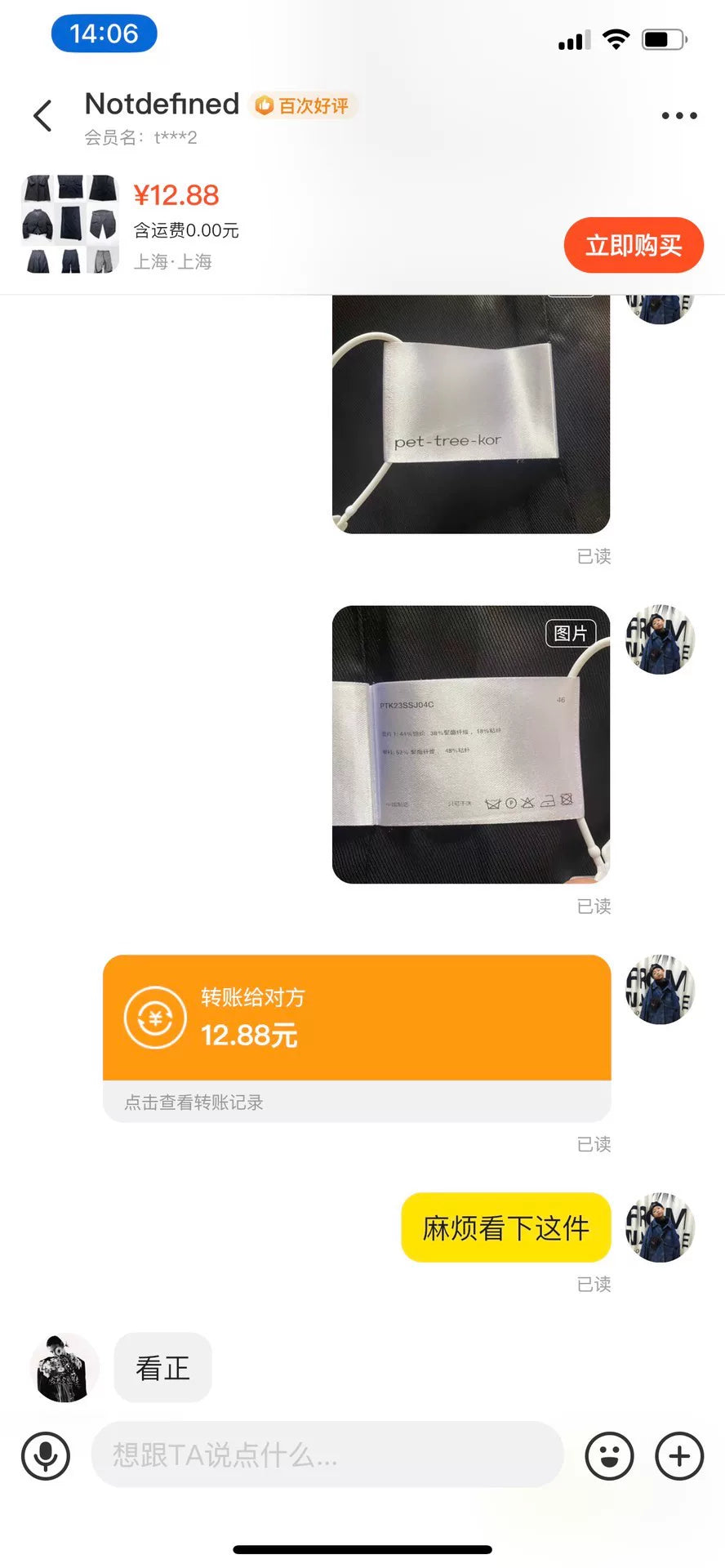View the pet-tree-kor label photo
725x1568 pixels.
pos(470,416)
